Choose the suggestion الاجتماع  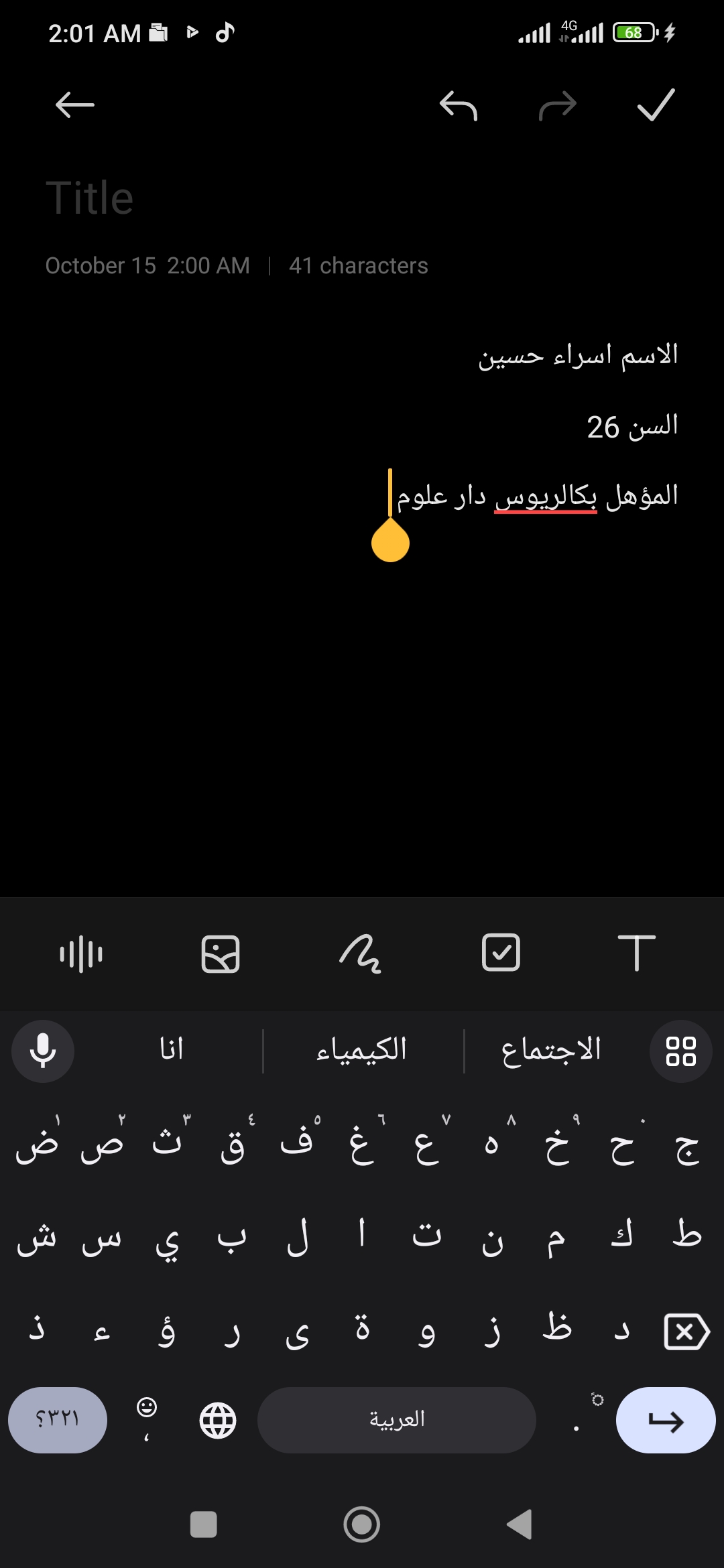[551, 1050]
